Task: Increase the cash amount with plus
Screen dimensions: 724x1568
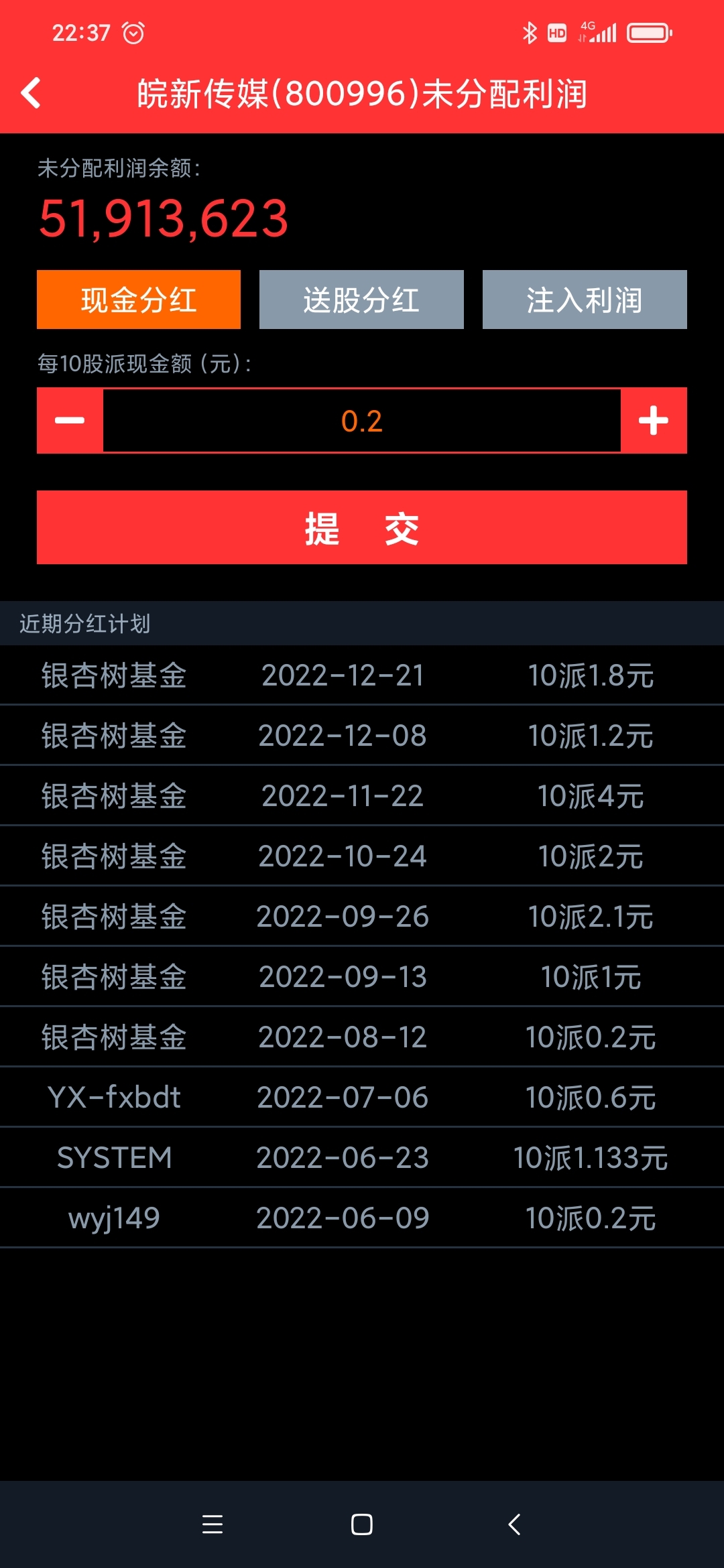Action: click(x=654, y=421)
